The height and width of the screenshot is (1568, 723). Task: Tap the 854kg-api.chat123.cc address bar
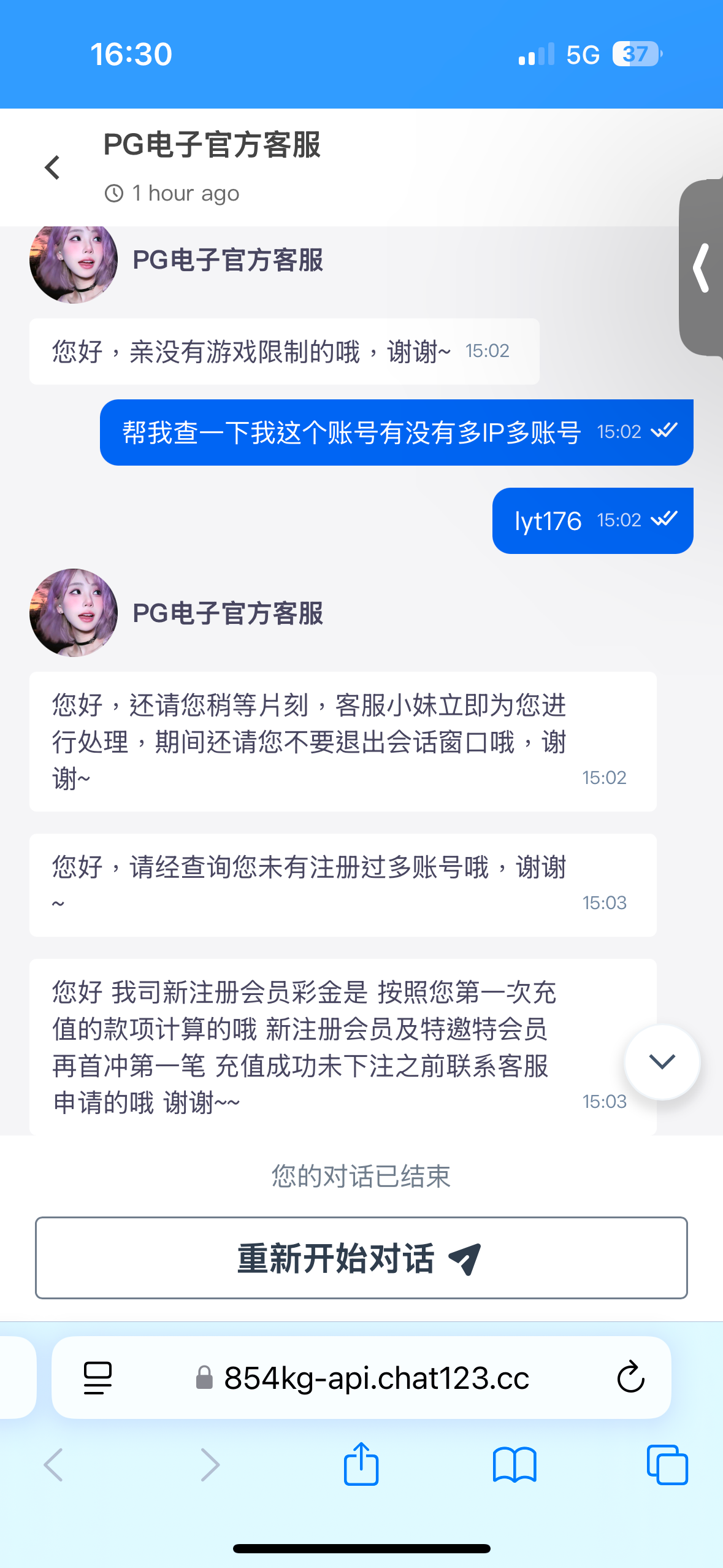tap(375, 1378)
